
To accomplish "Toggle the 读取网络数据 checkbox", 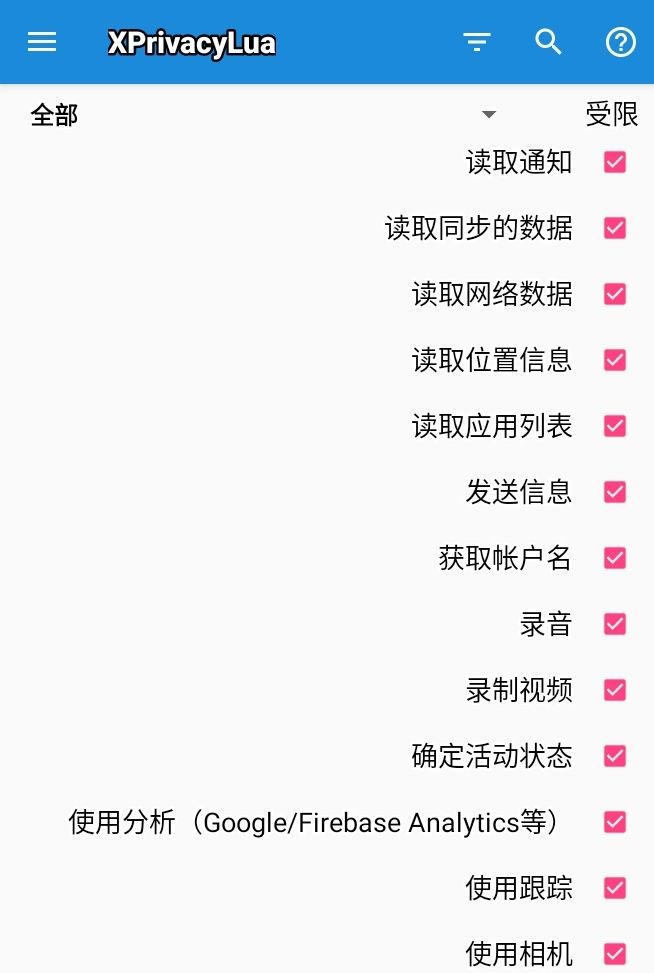I will pyautogui.click(x=615, y=294).
